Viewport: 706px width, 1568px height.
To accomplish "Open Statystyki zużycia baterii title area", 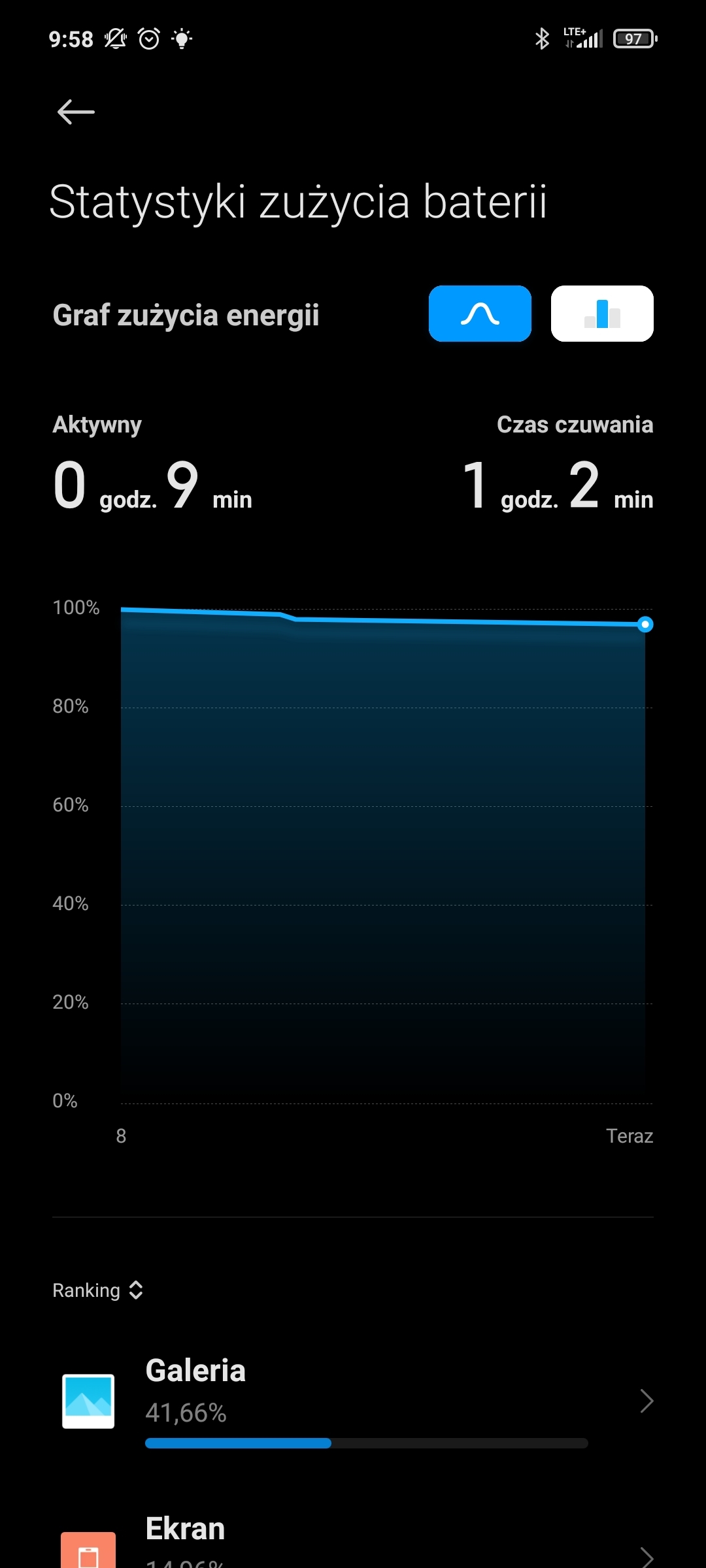I will 298,201.
